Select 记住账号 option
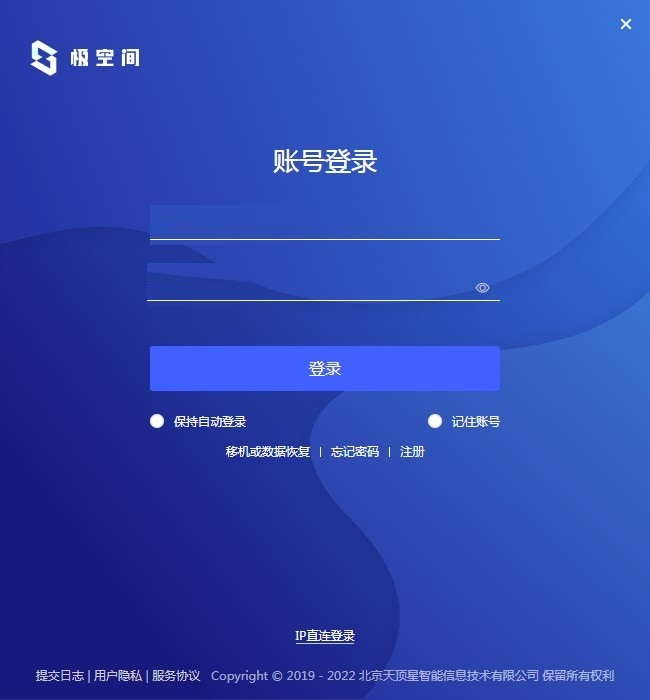 pos(435,421)
